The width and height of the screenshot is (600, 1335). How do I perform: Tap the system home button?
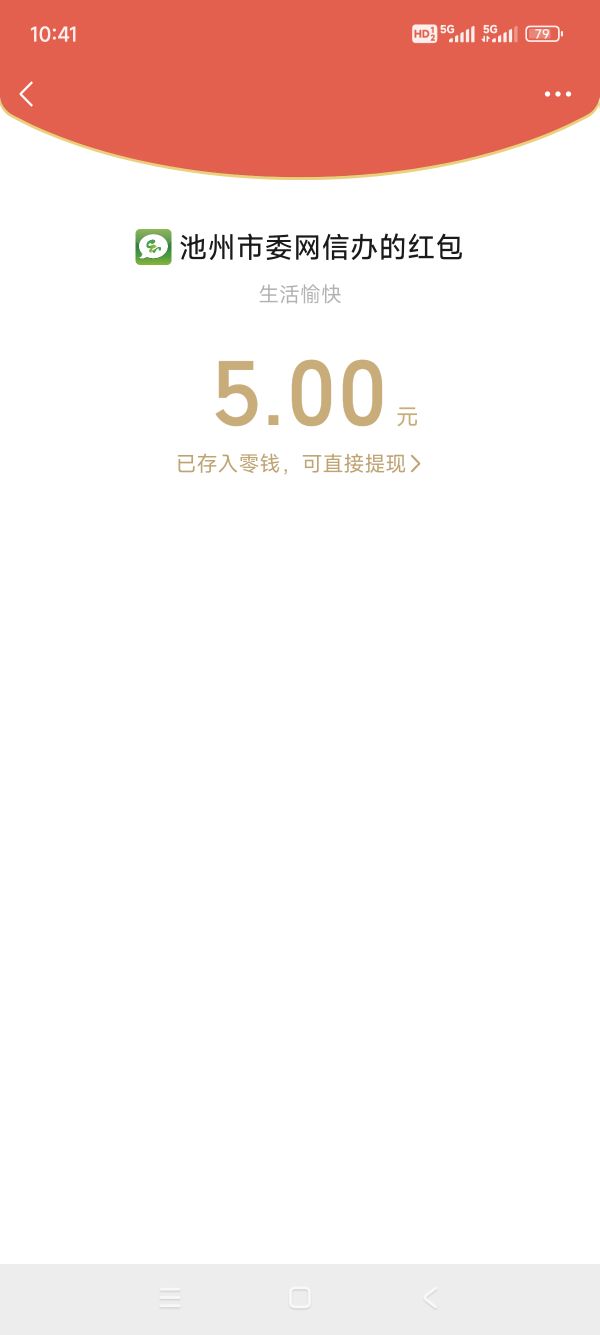point(299,1298)
